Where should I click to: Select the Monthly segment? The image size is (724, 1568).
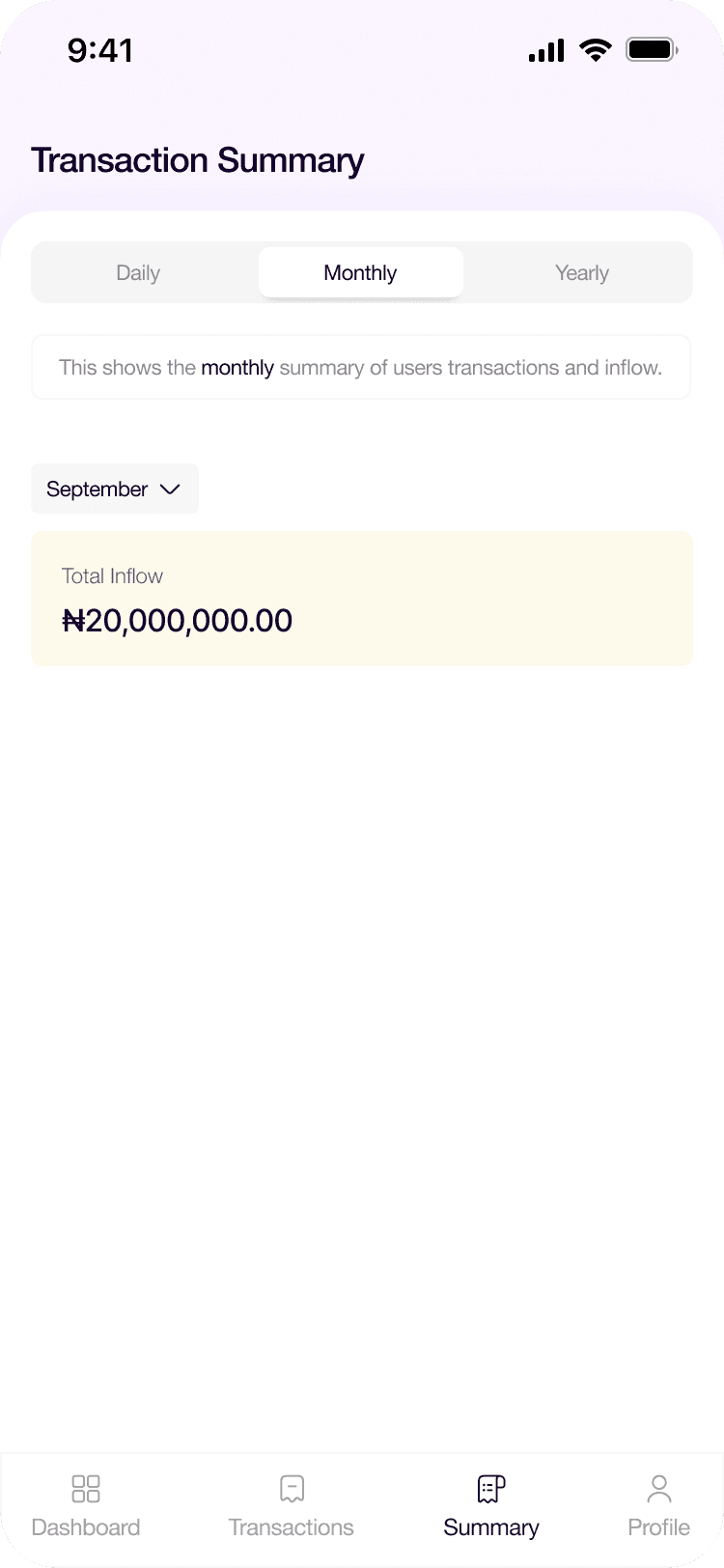360,273
